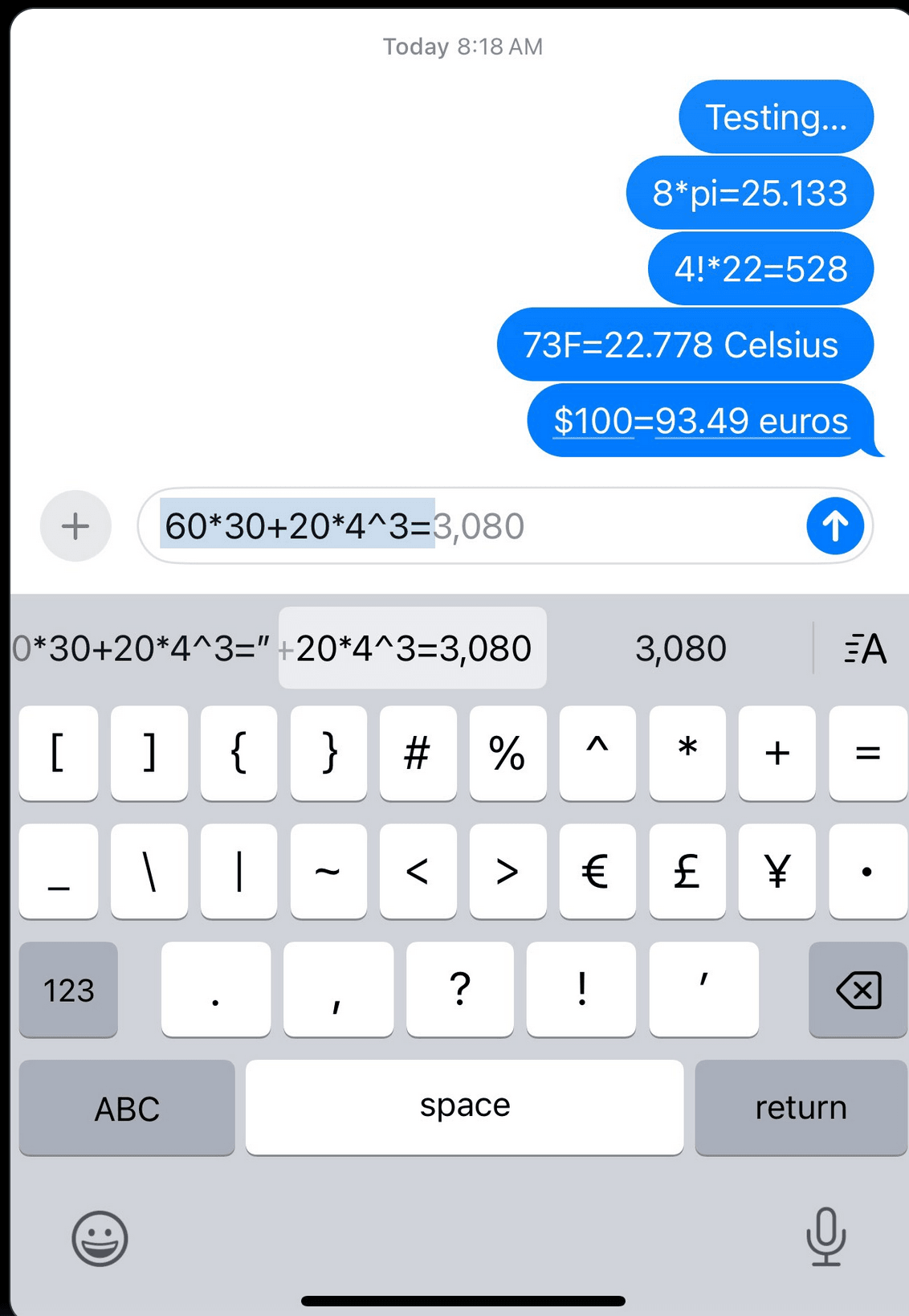Type the caret ^ key

[597, 753]
